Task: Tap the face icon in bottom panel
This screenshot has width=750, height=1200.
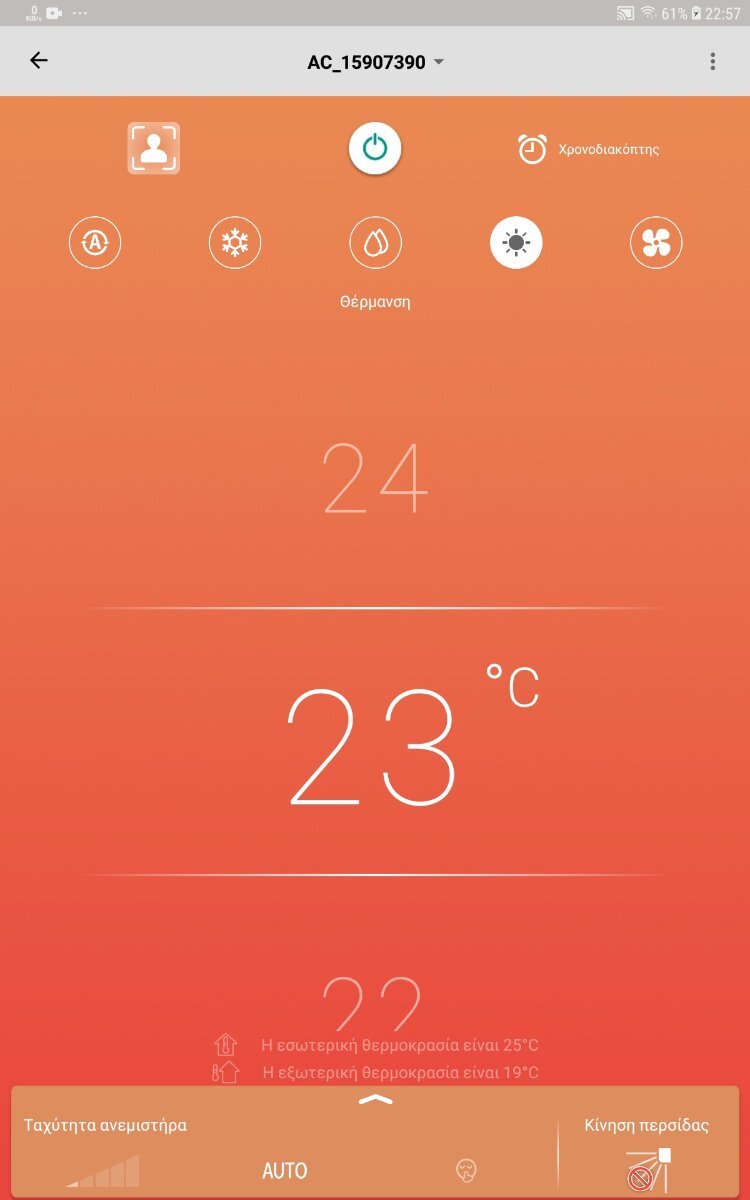Action: (465, 1170)
